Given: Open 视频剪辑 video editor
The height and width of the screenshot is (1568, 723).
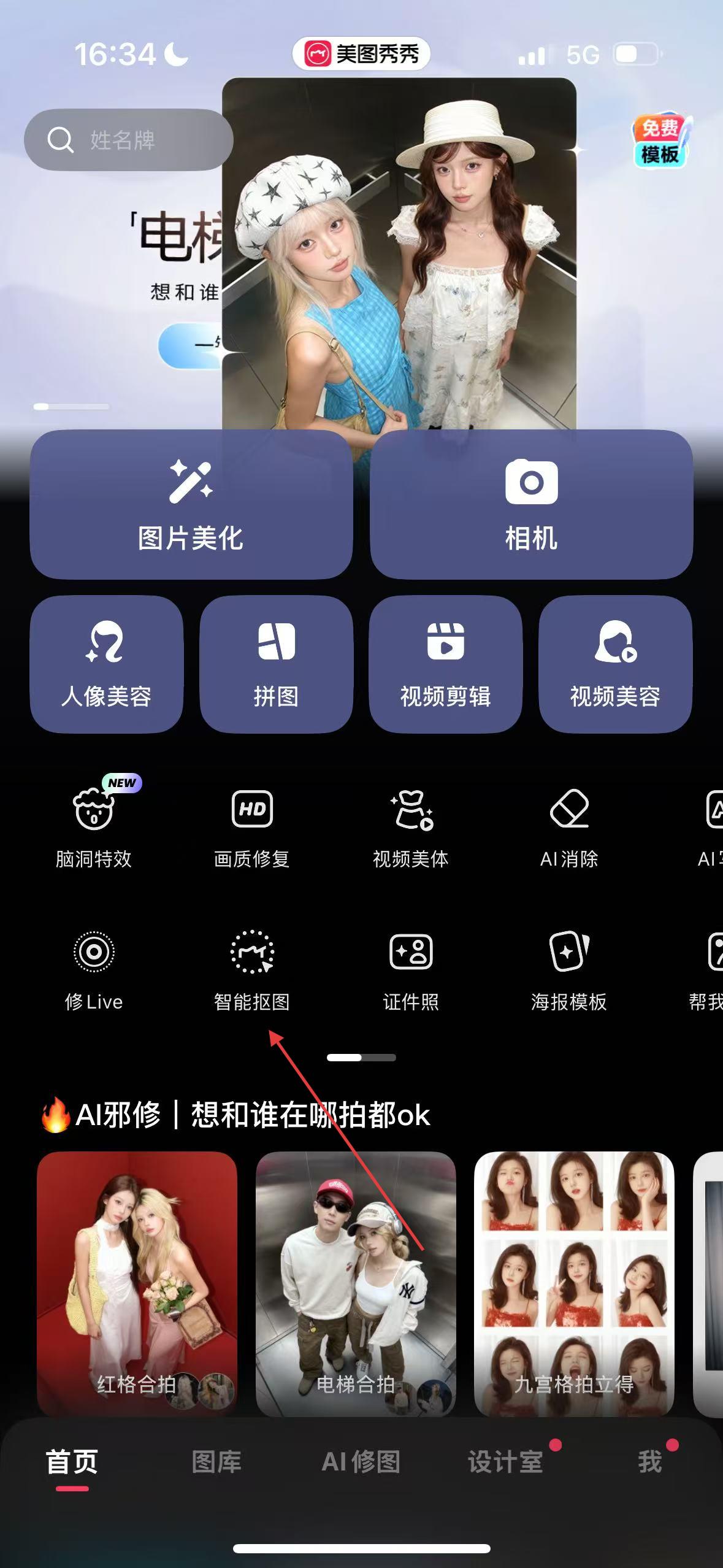Looking at the screenshot, I should pos(445,664).
